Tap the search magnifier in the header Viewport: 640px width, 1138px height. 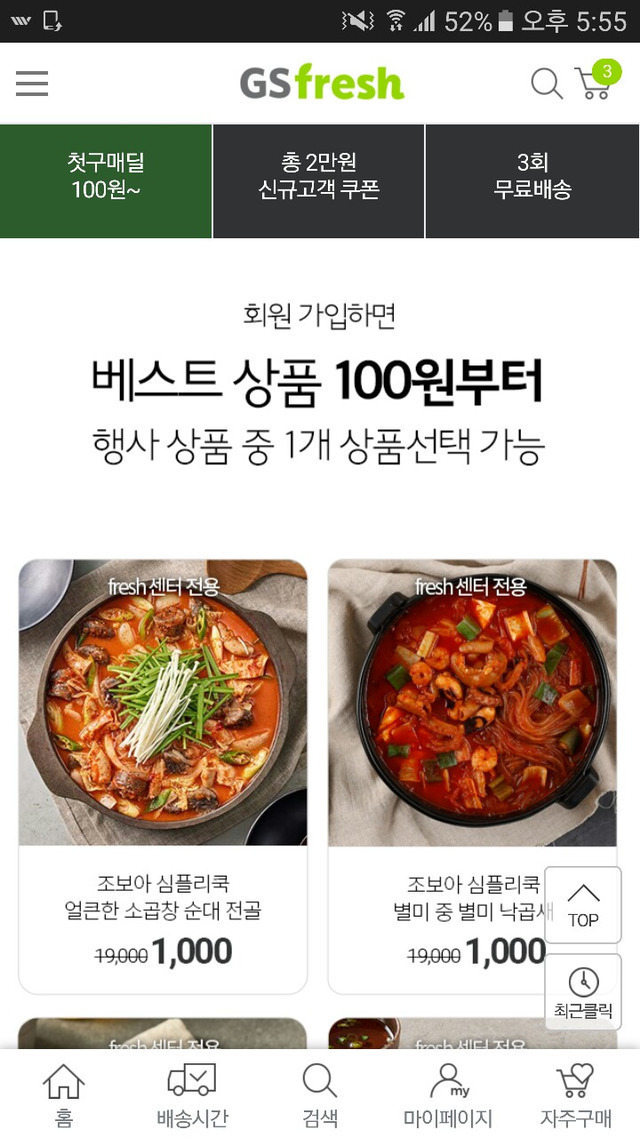(546, 83)
